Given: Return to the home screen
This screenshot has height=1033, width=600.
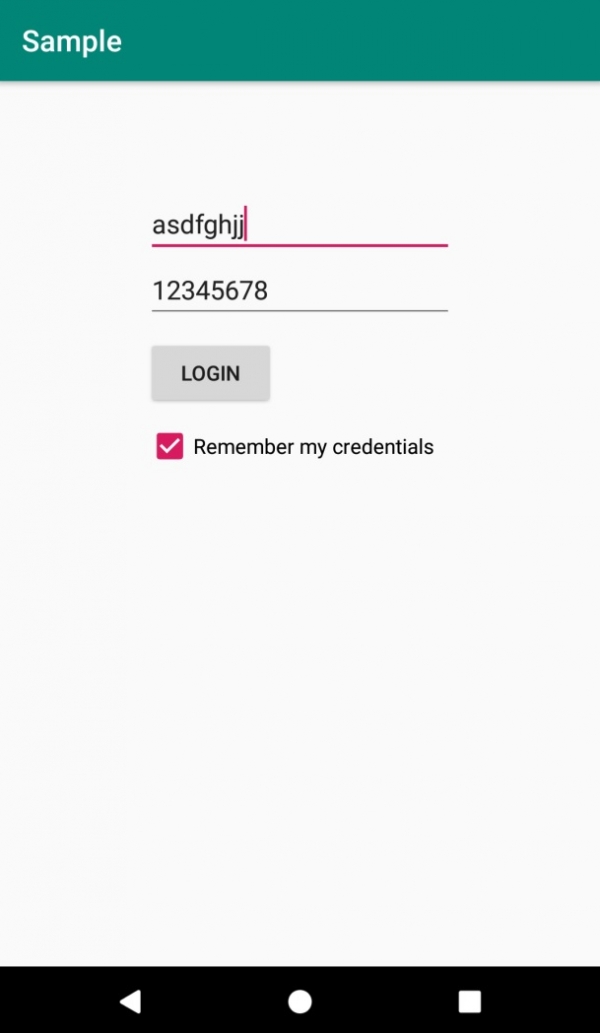Looking at the screenshot, I should [x=300, y=1001].
